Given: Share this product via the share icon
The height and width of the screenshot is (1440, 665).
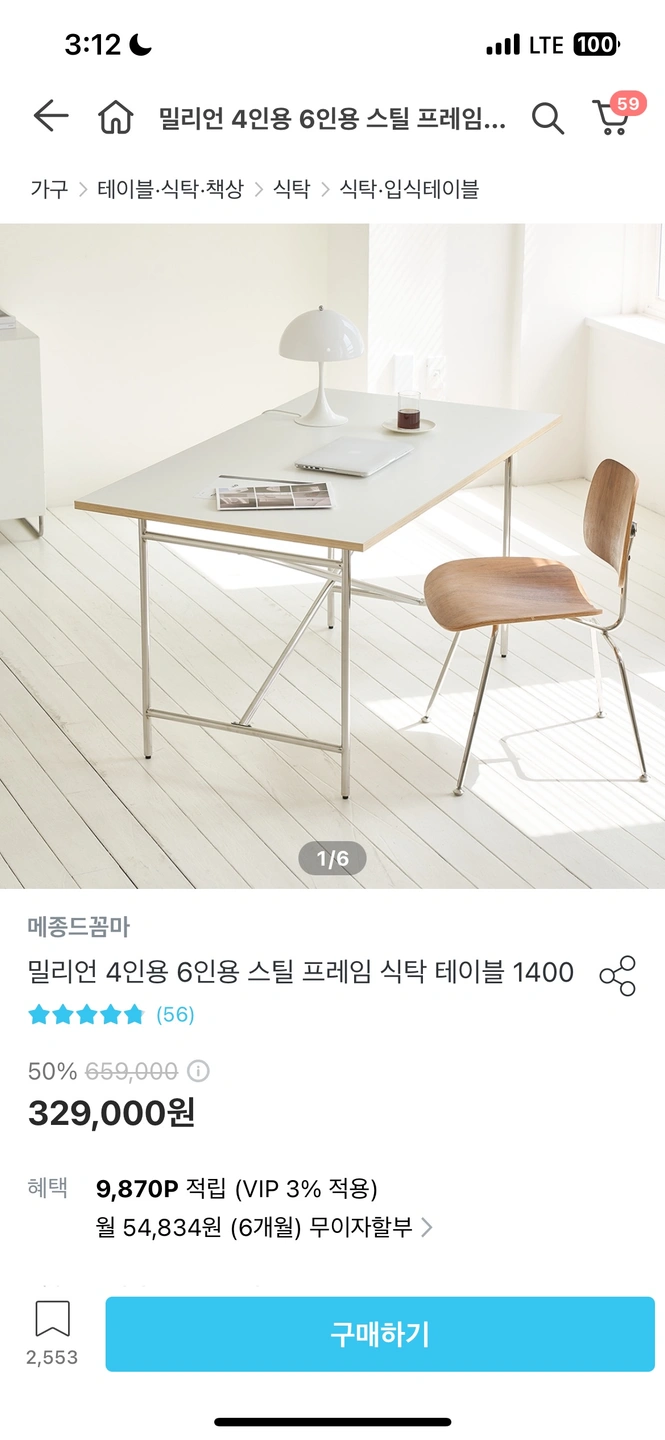Looking at the screenshot, I should (617, 975).
